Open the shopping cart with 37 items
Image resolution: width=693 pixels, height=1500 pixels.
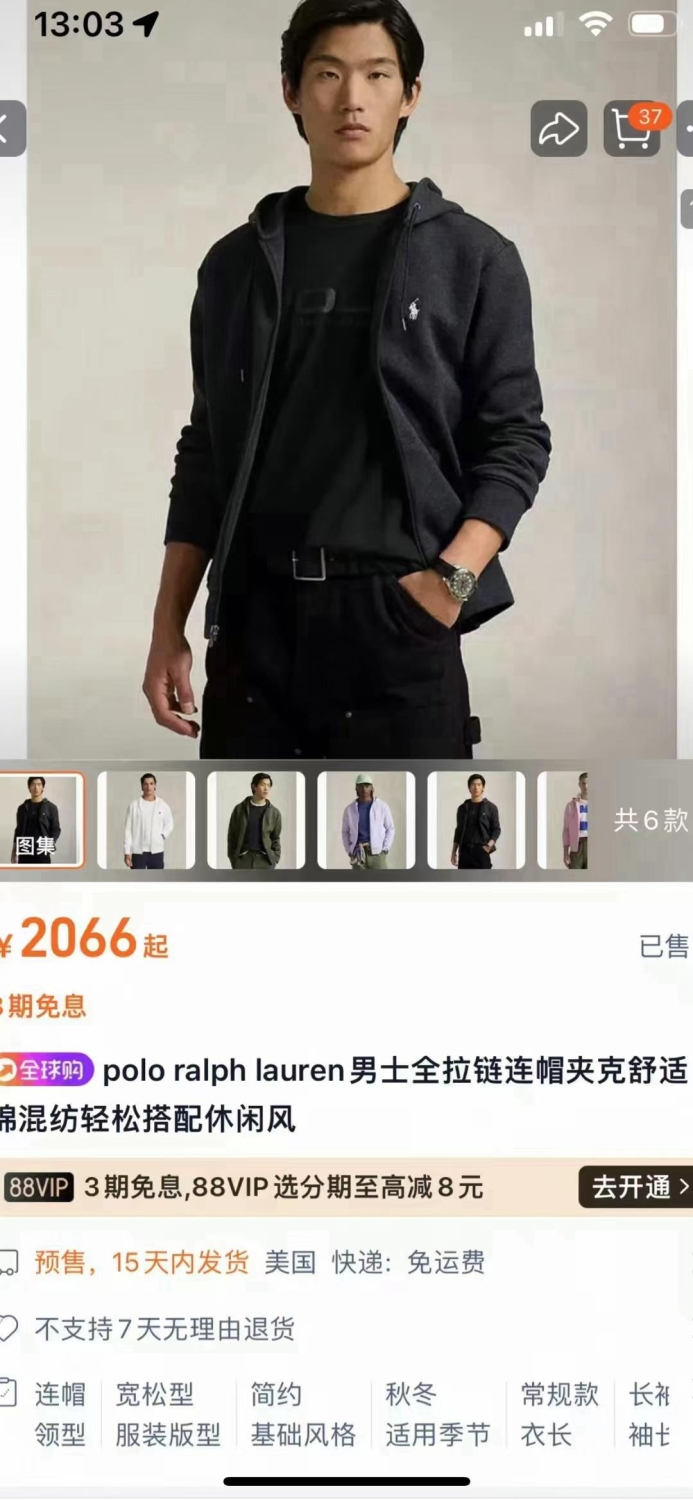tap(633, 128)
